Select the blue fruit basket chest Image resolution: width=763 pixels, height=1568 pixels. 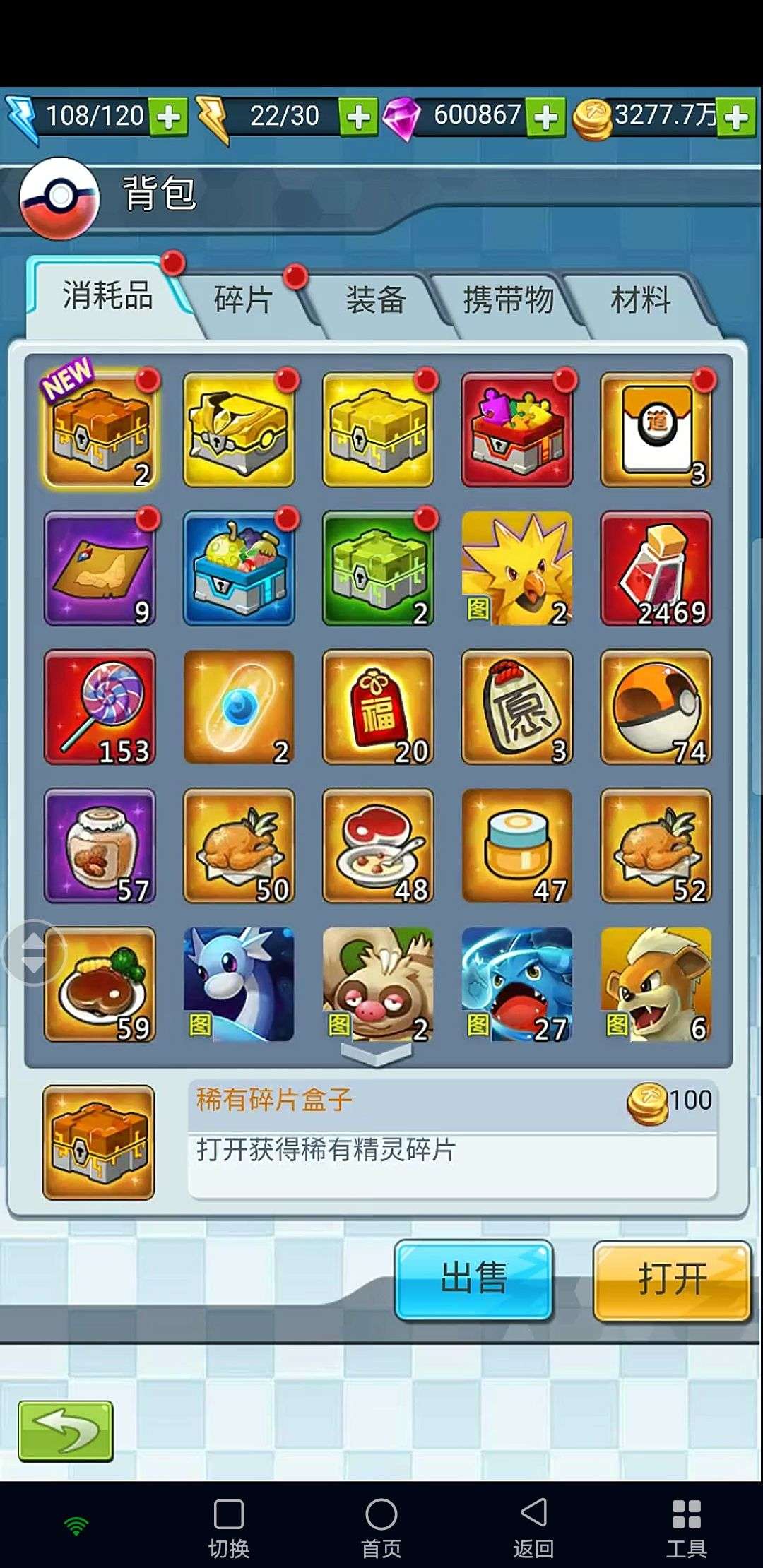tap(239, 569)
